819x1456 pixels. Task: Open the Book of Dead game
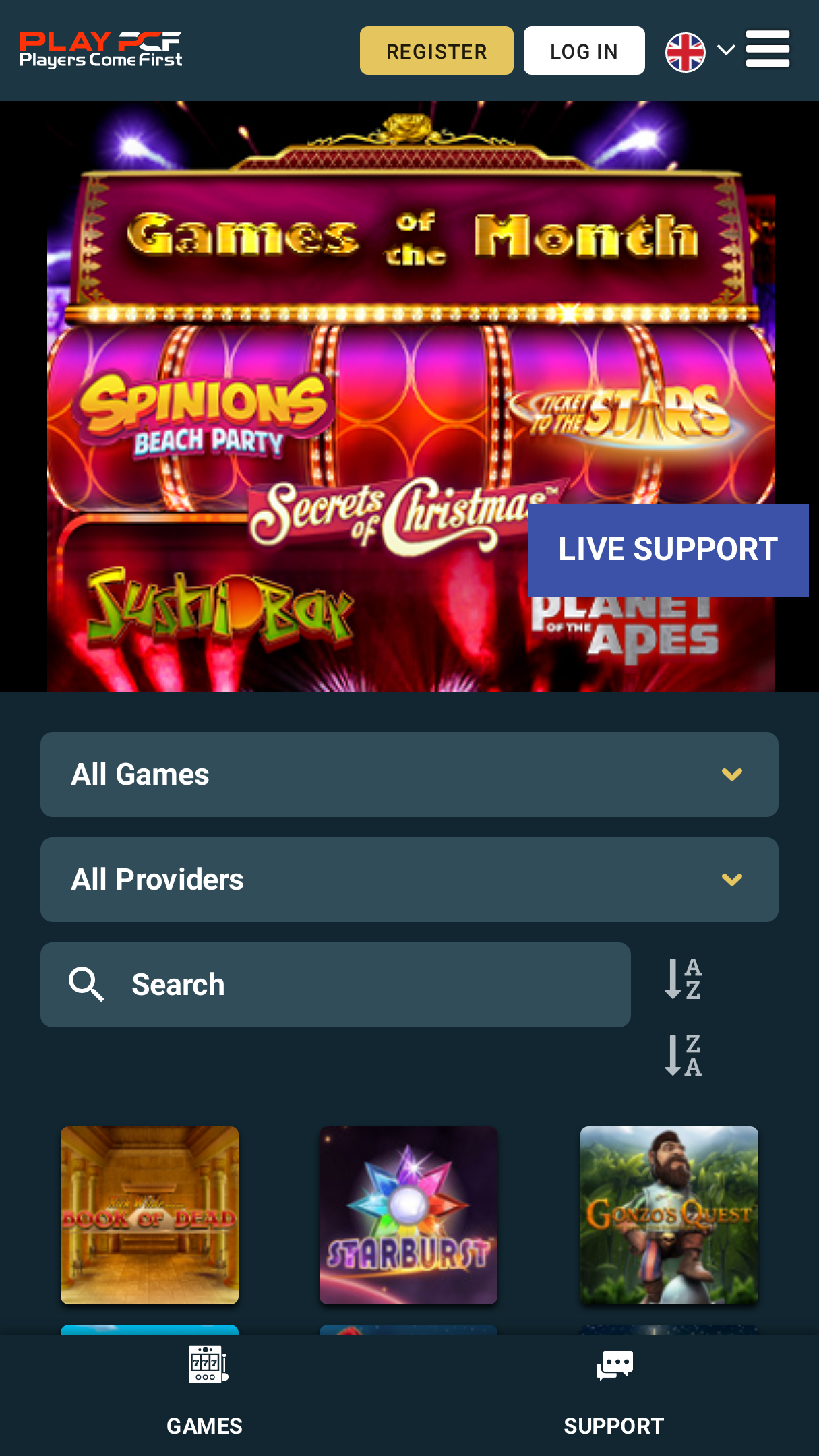150,1215
